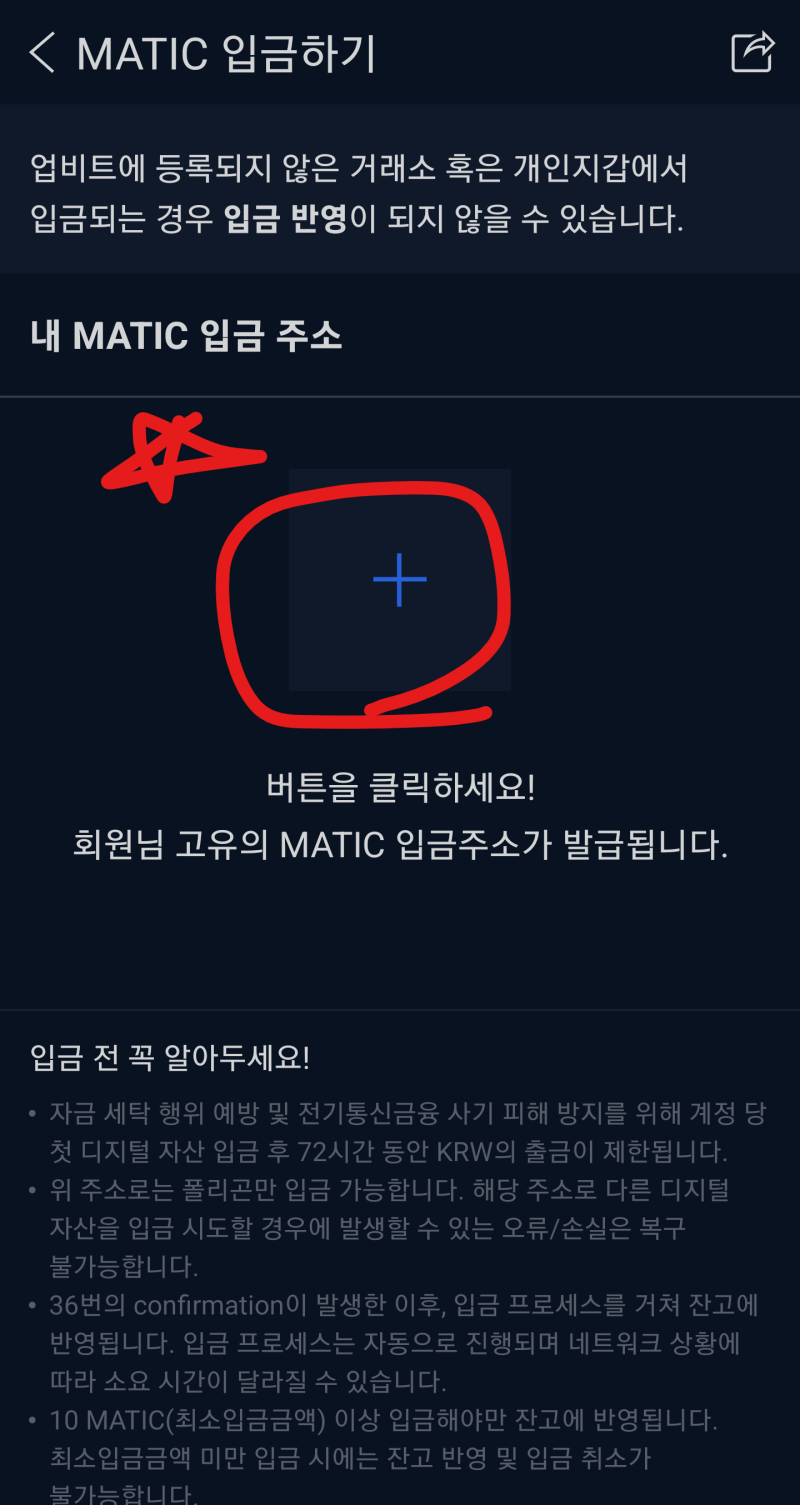Click the text '버튼을 클릭하세요!'
The height and width of the screenshot is (1505, 800).
(398, 790)
